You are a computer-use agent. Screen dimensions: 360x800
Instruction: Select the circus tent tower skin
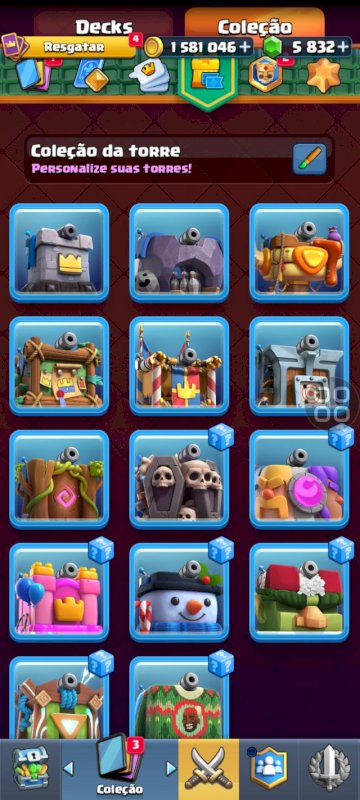pyautogui.click(x=179, y=366)
